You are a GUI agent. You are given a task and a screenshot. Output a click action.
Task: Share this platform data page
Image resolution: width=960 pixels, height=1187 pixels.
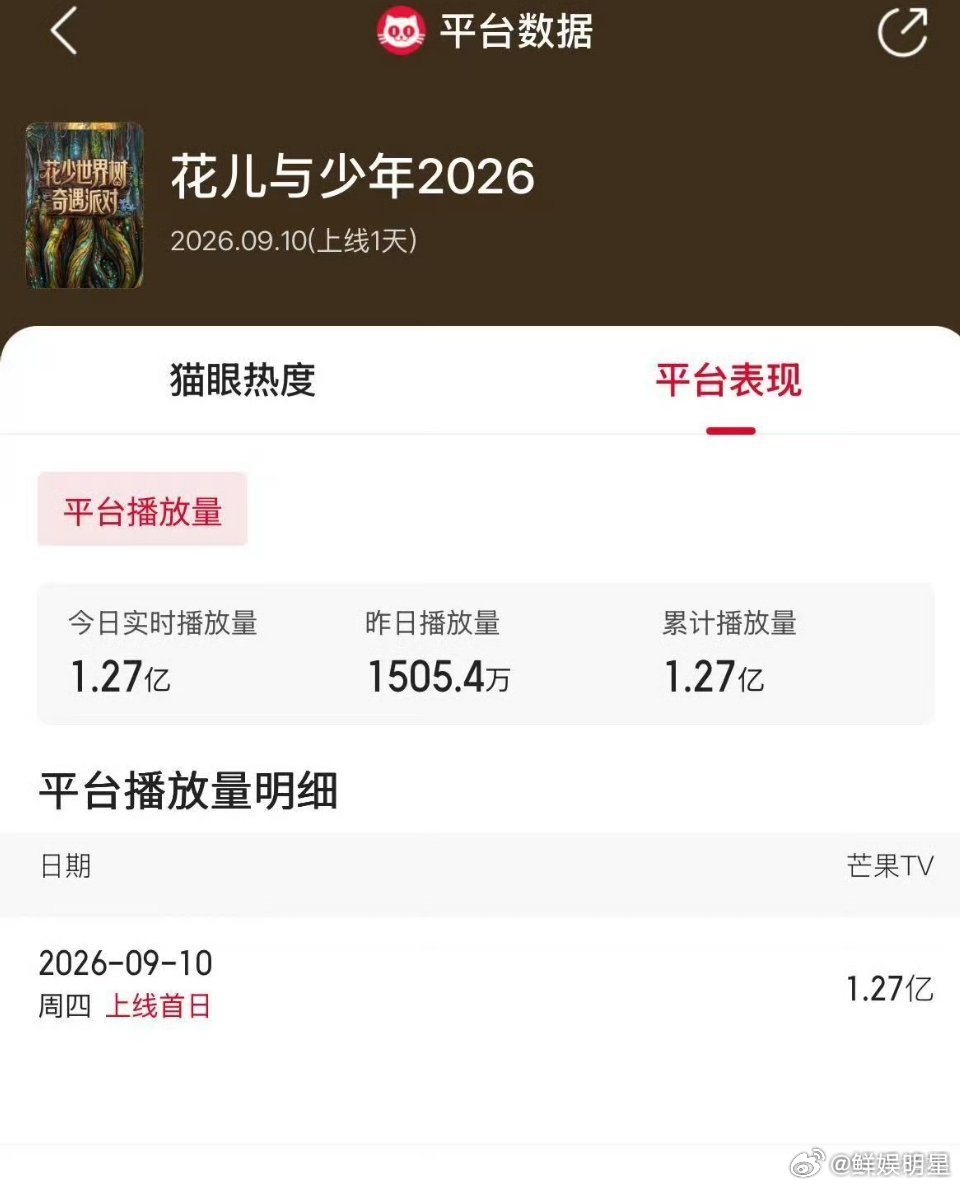point(902,32)
